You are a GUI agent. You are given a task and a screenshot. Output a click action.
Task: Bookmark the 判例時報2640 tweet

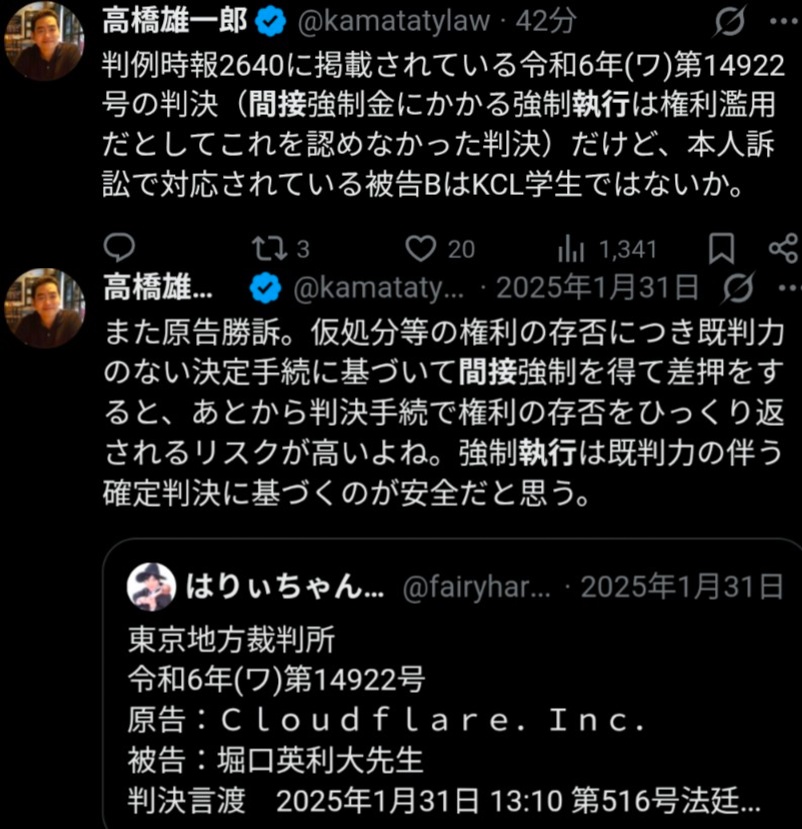721,248
